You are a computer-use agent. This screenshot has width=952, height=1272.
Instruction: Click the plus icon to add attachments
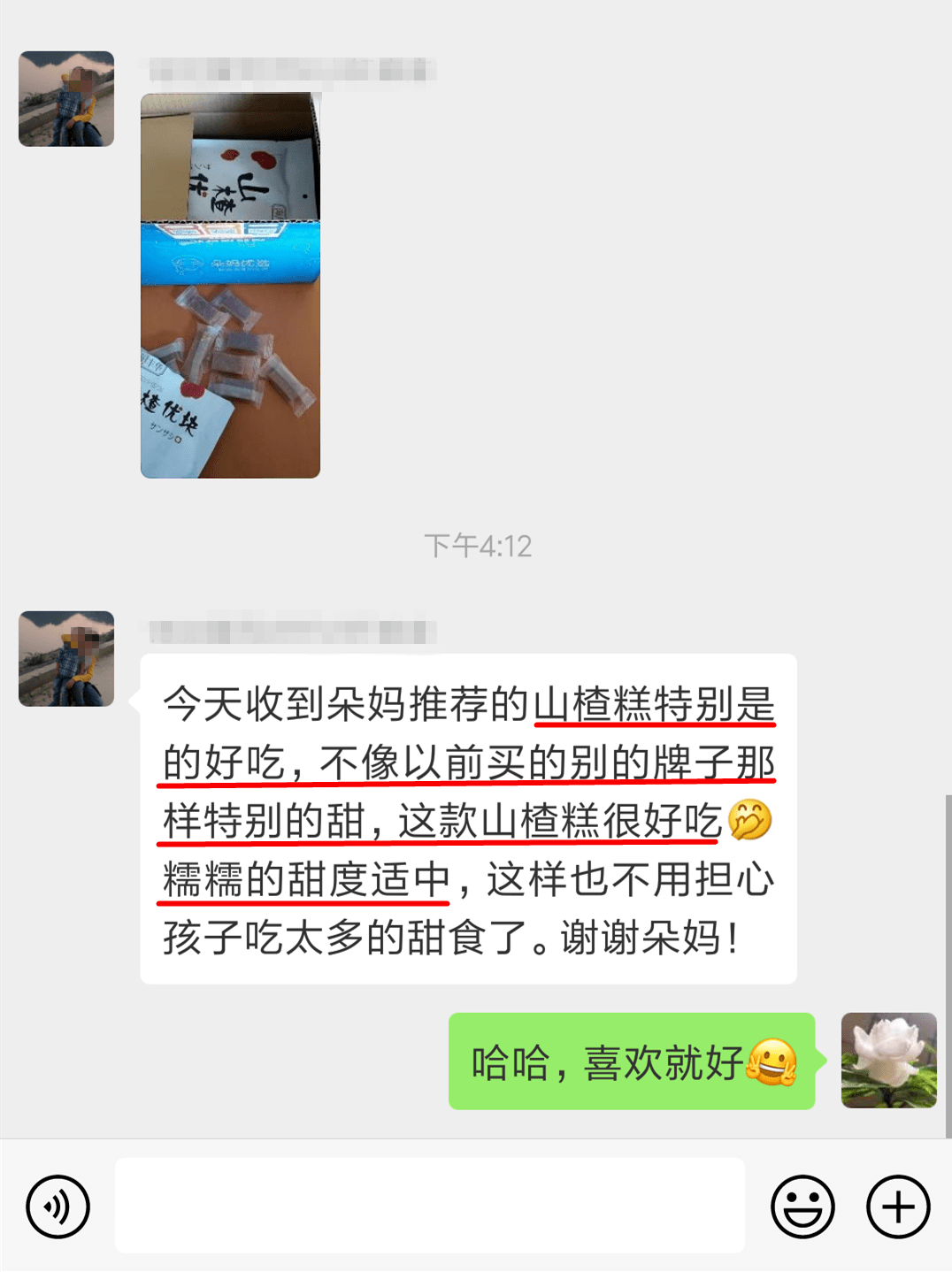(895, 1206)
